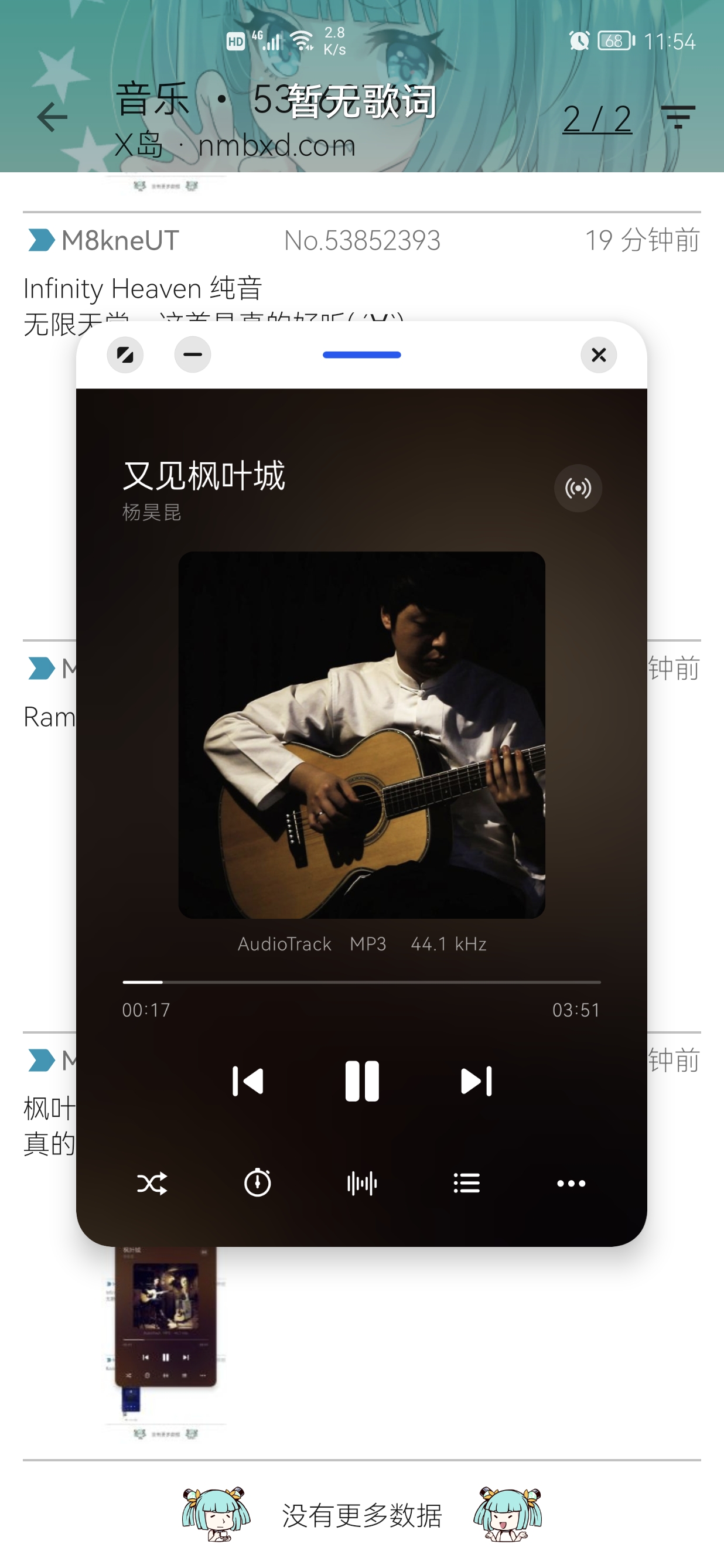Open the sleep timer
The width and height of the screenshot is (724, 1568).
(257, 1183)
